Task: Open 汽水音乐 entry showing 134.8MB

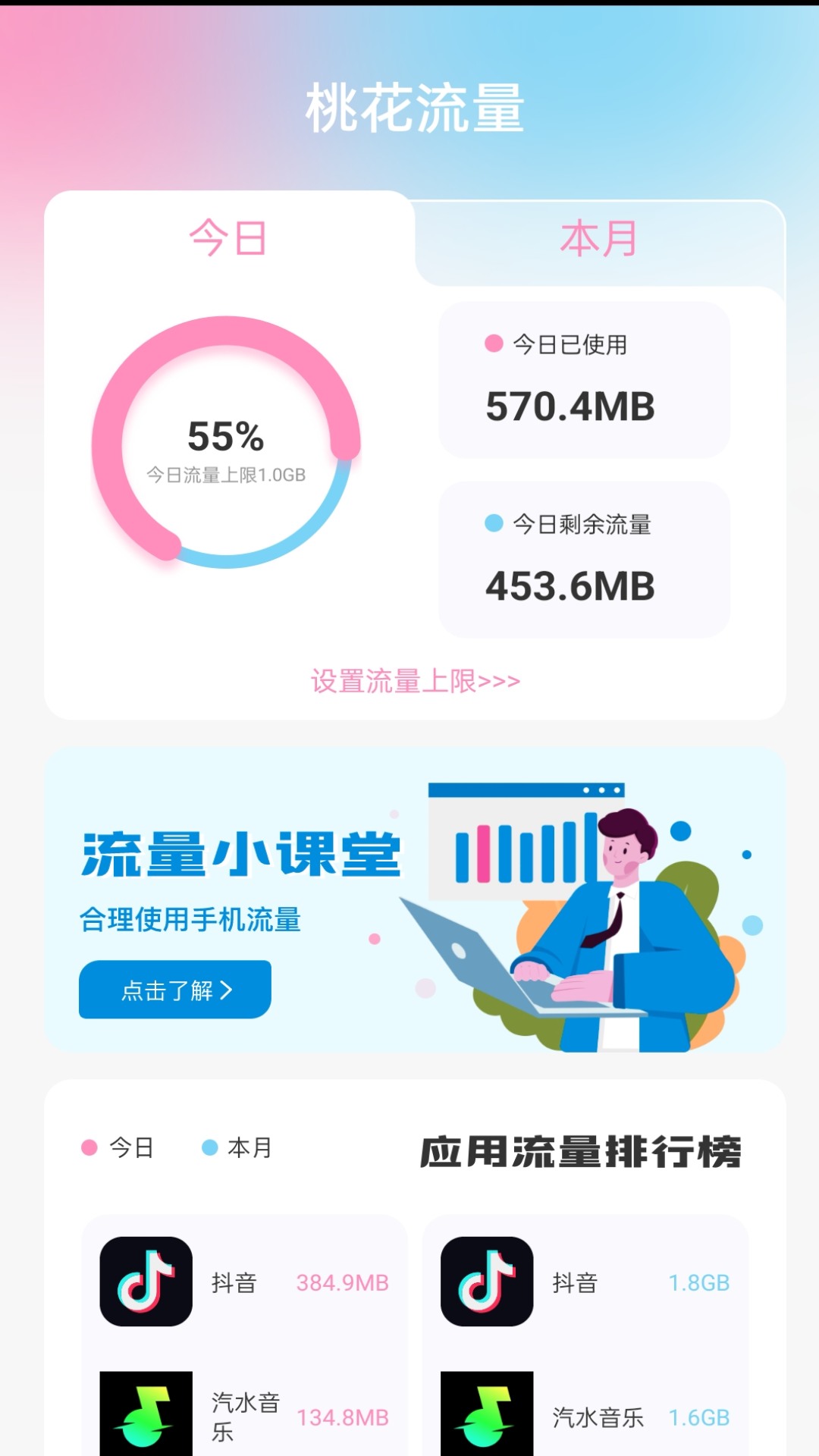Action: pos(244,1415)
